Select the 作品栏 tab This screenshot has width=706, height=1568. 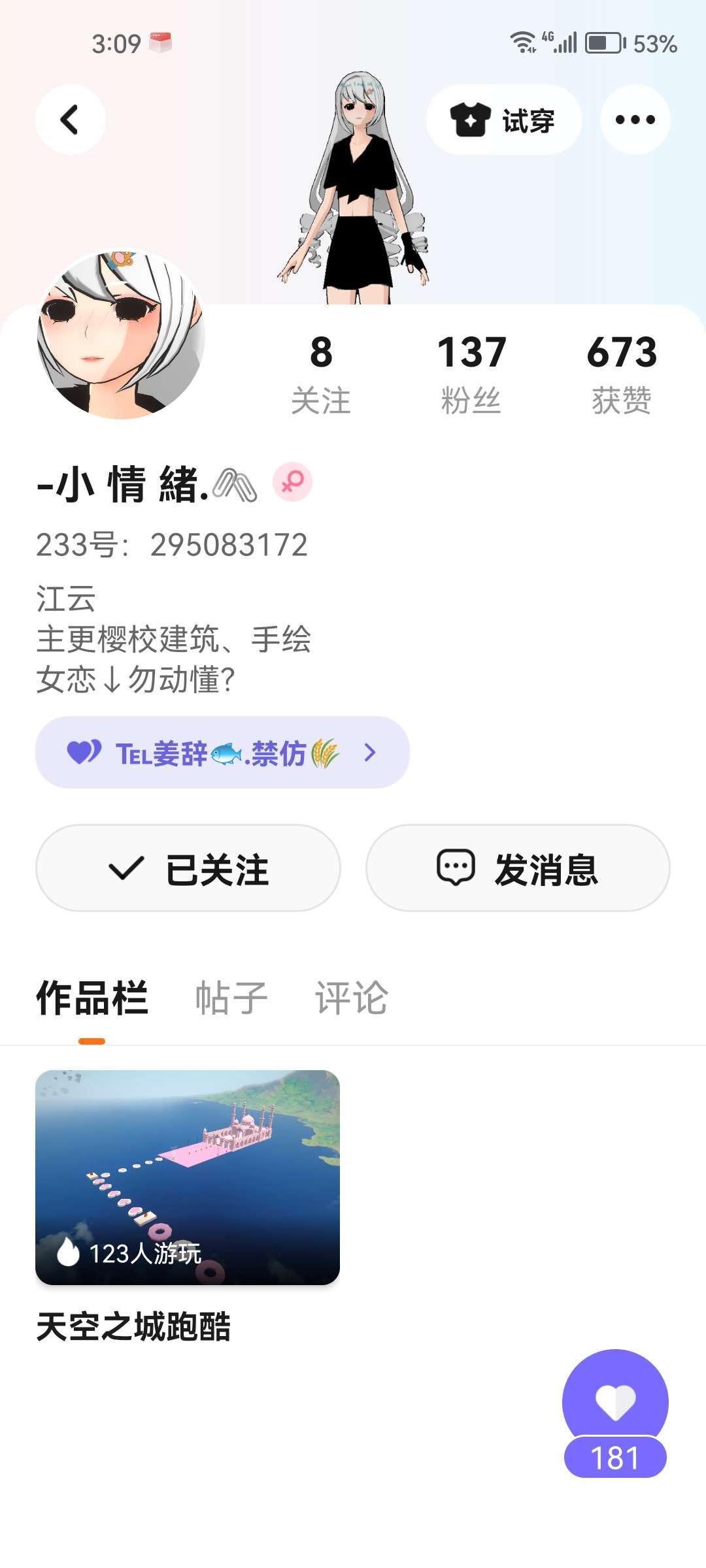(x=92, y=998)
